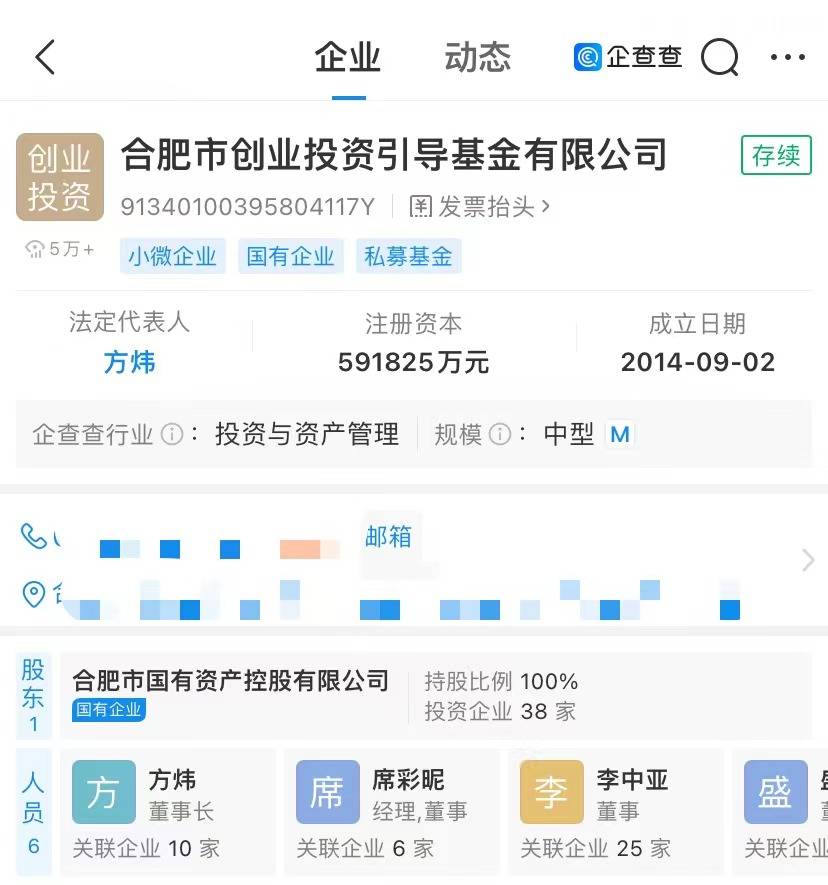828x885 pixels.
Task: Open the three-dot overflow menu
Action: pyautogui.click(x=788, y=57)
